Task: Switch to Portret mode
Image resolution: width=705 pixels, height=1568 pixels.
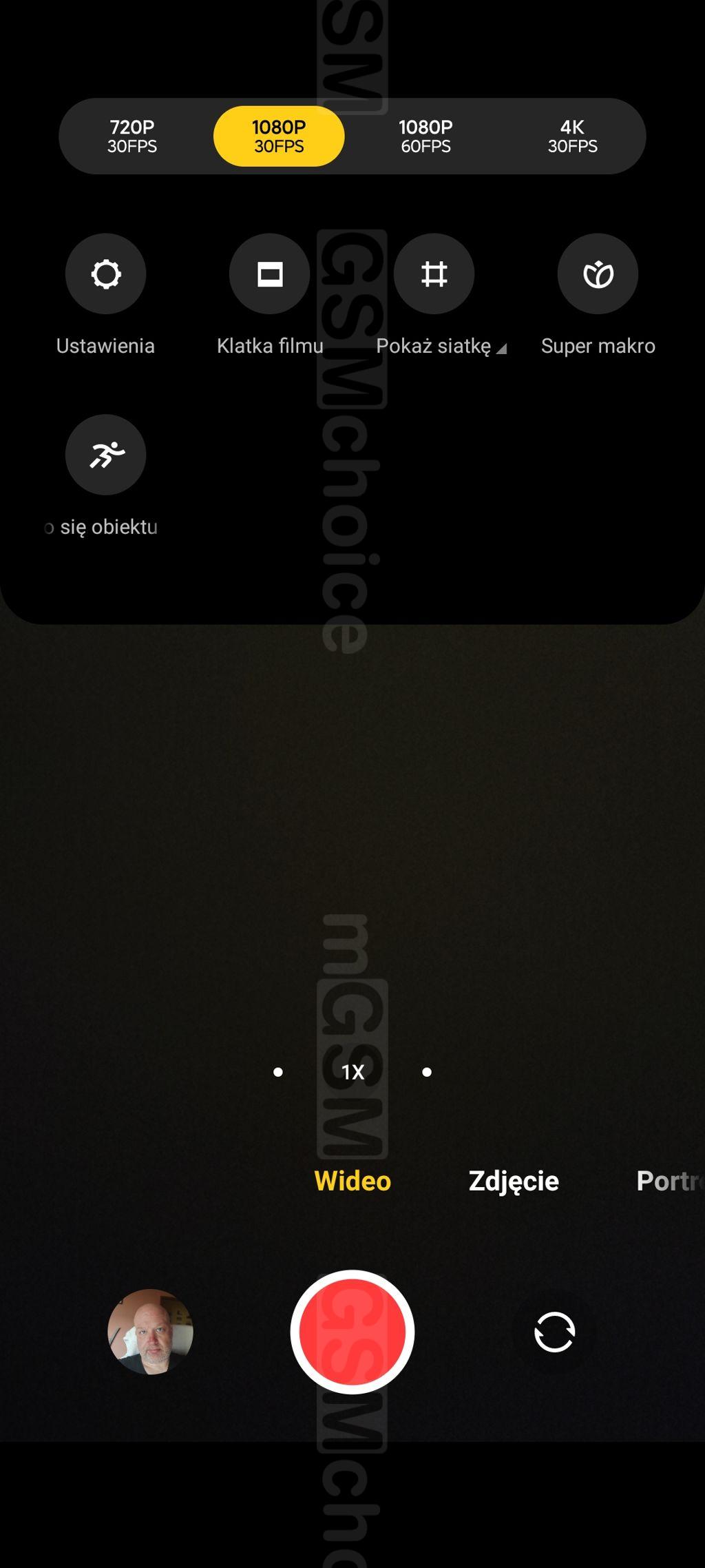Action: [668, 1181]
